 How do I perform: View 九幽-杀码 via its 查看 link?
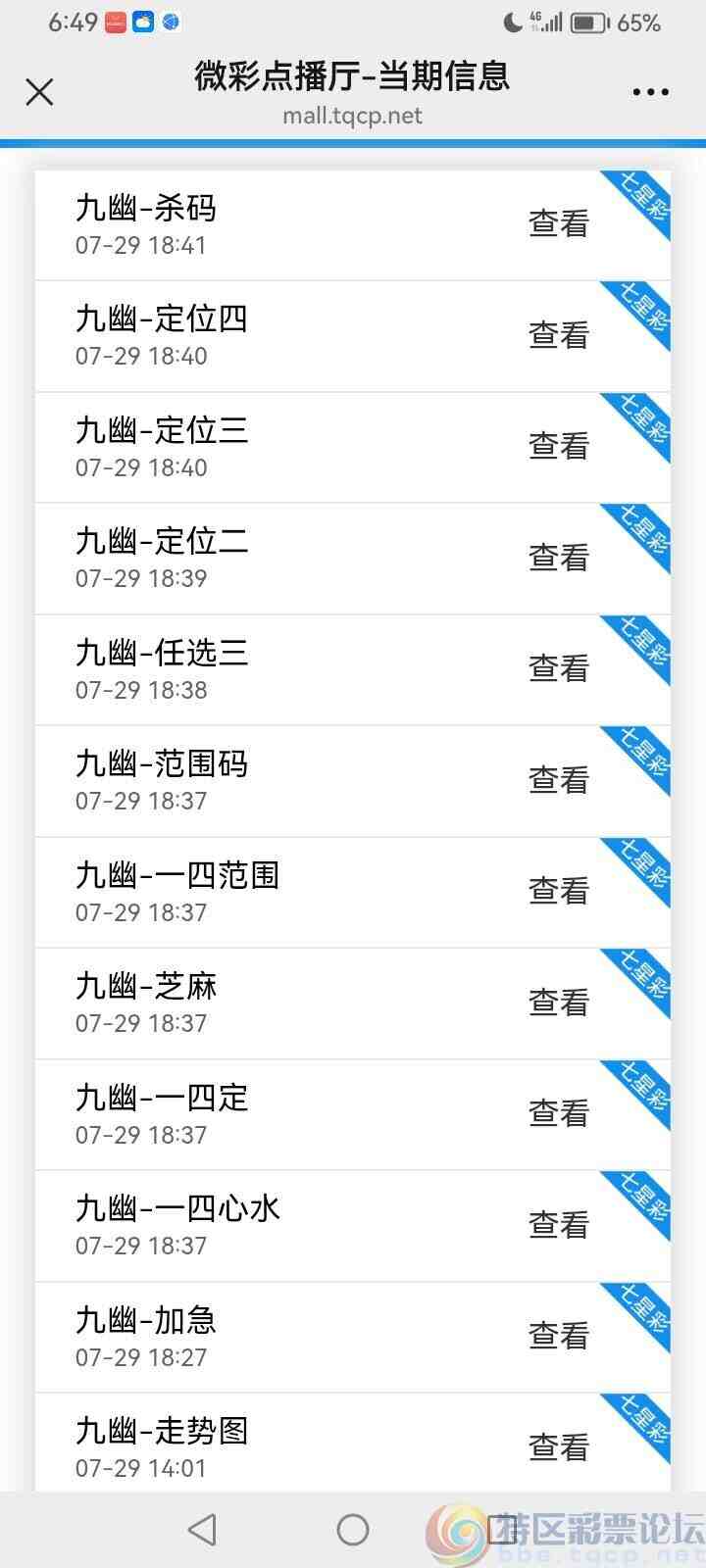tap(557, 223)
